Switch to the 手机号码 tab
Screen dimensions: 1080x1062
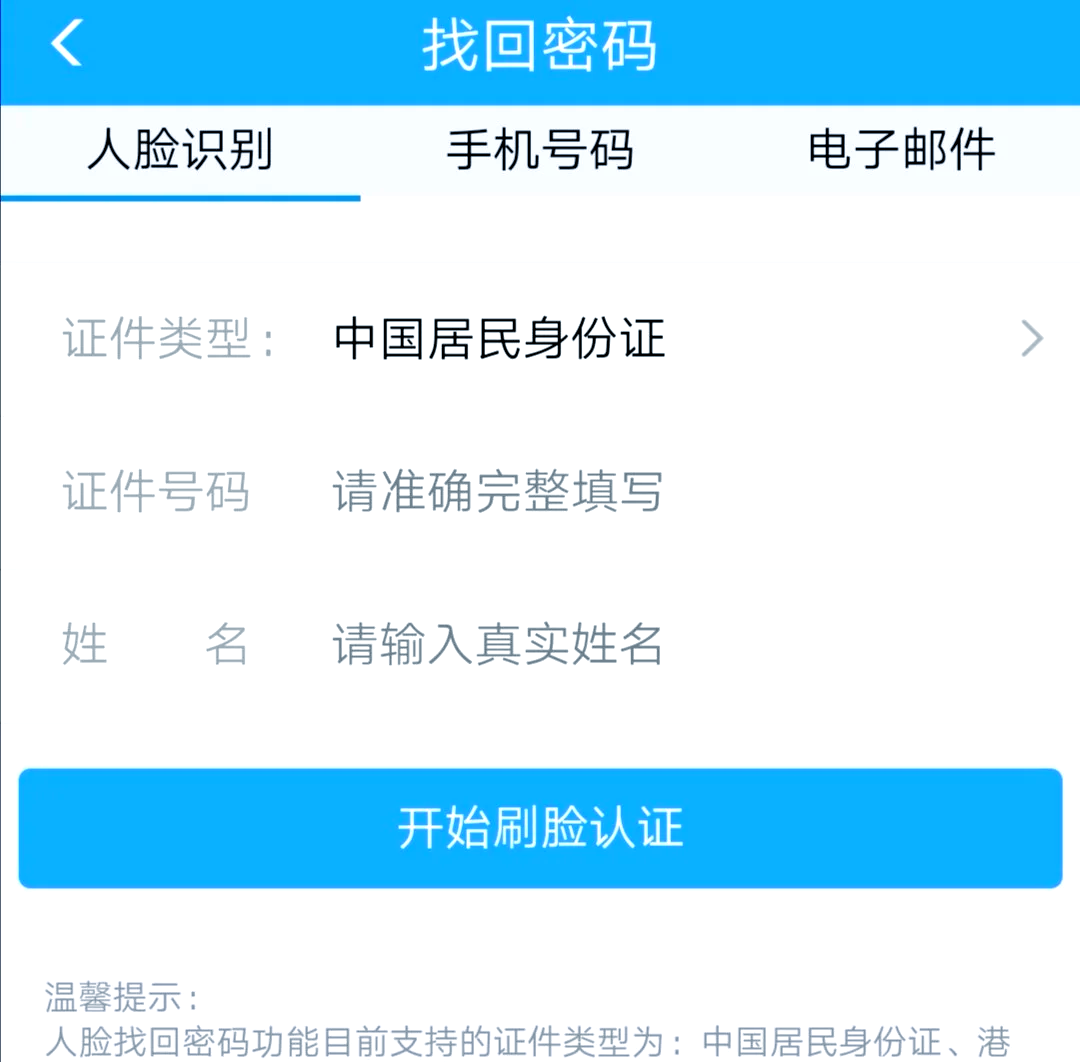point(540,152)
